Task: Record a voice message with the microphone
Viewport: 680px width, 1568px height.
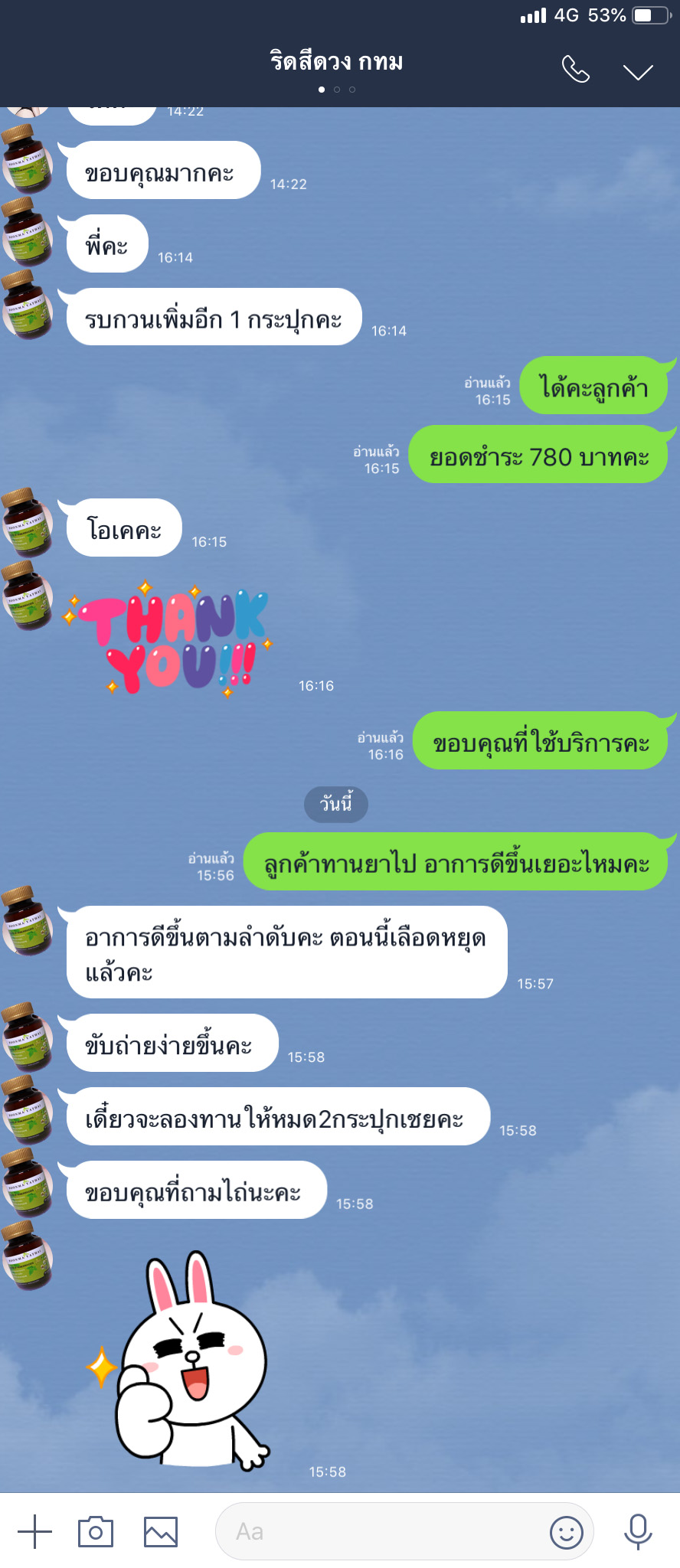Action: pyautogui.click(x=637, y=1532)
